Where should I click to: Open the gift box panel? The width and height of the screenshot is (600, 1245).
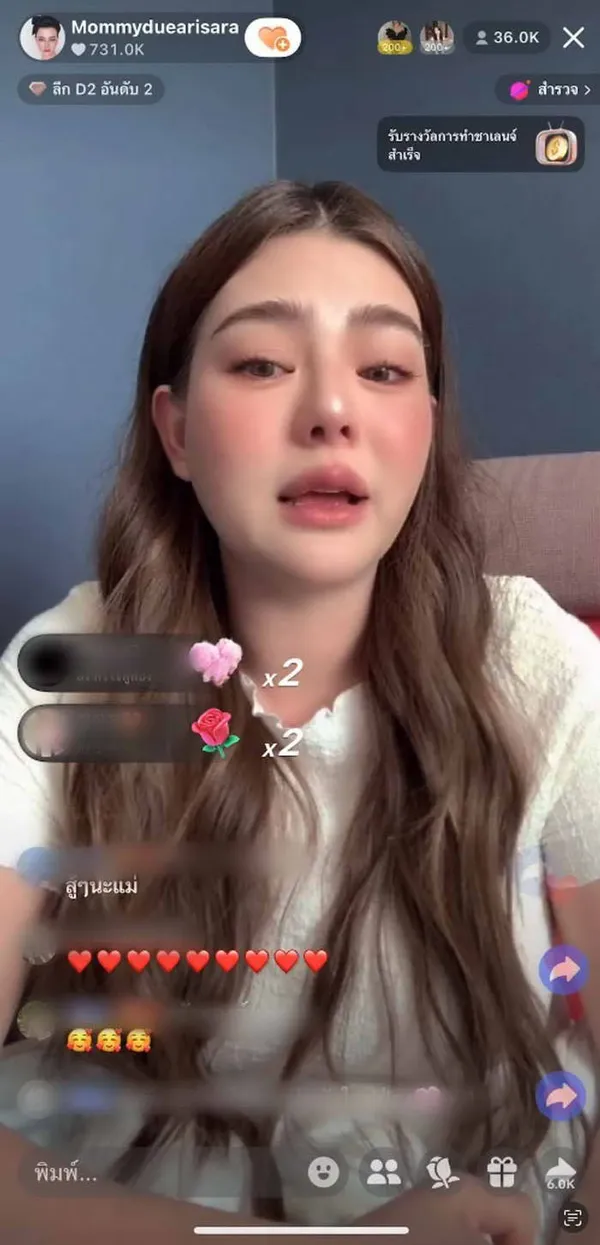(x=500, y=1171)
